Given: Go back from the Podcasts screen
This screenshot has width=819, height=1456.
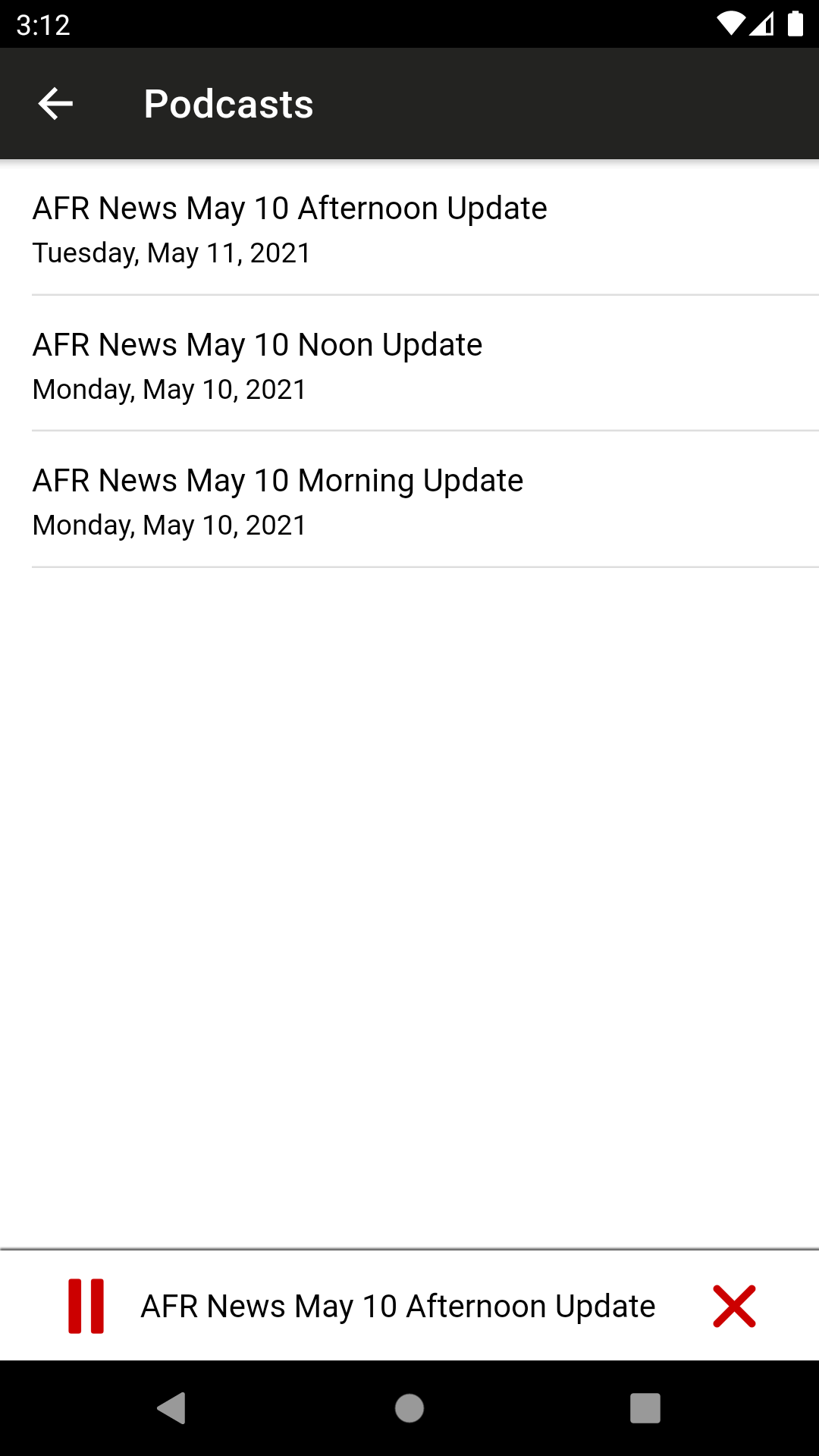Looking at the screenshot, I should coord(55,104).
